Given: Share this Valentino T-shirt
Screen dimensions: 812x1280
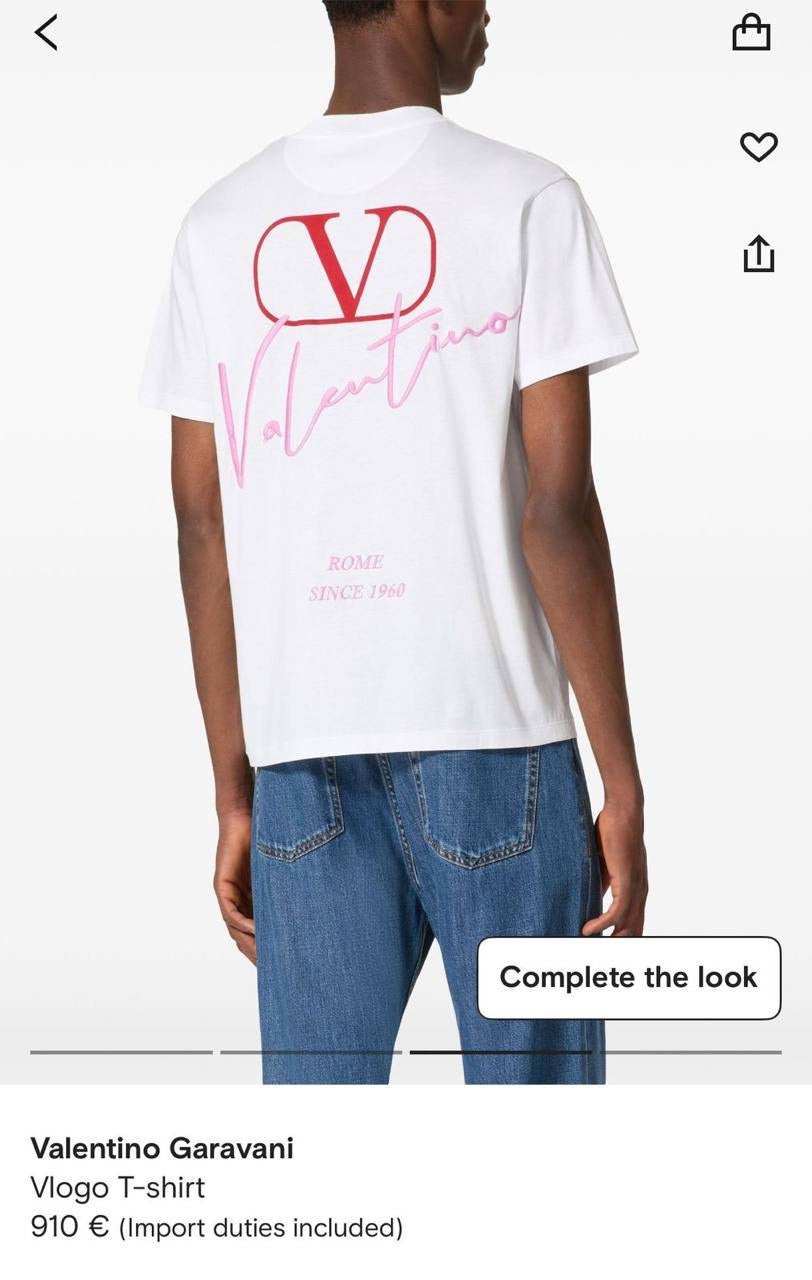Looking at the screenshot, I should [758, 253].
